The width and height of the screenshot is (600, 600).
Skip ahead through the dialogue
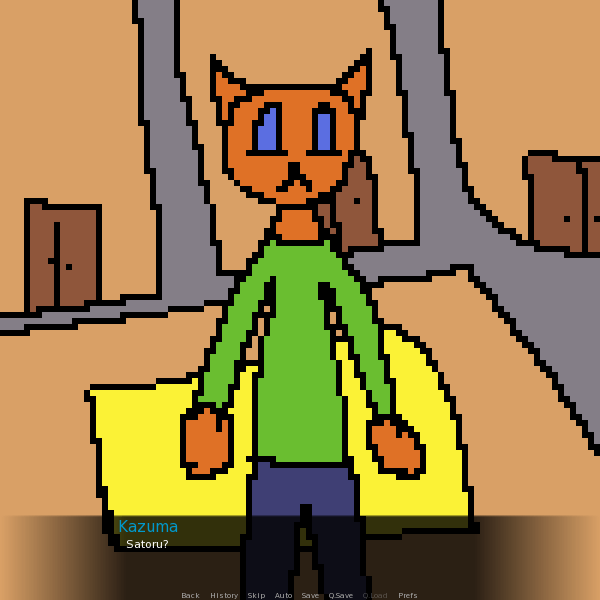point(256,595)
